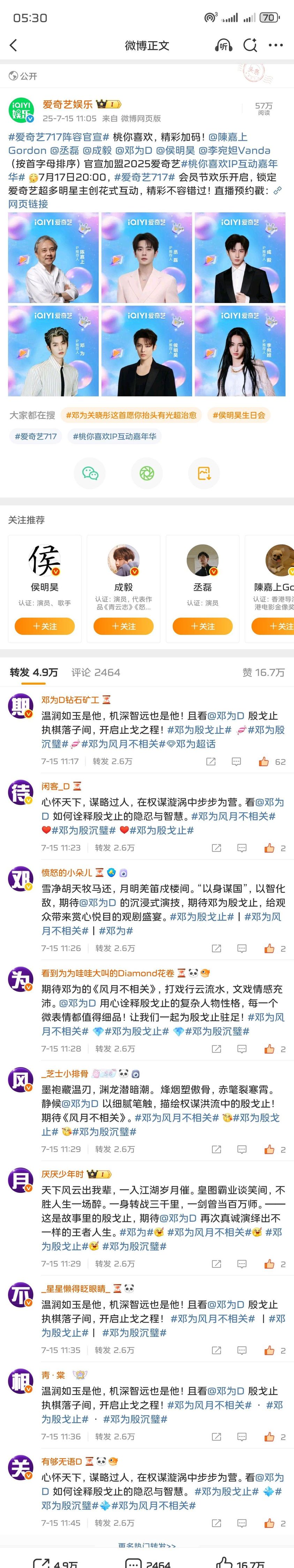
Task: Open the #邓为风月不相关# hashtag in 闲客_D's repost
Action: pyautogui.click(x=233, y=816)
